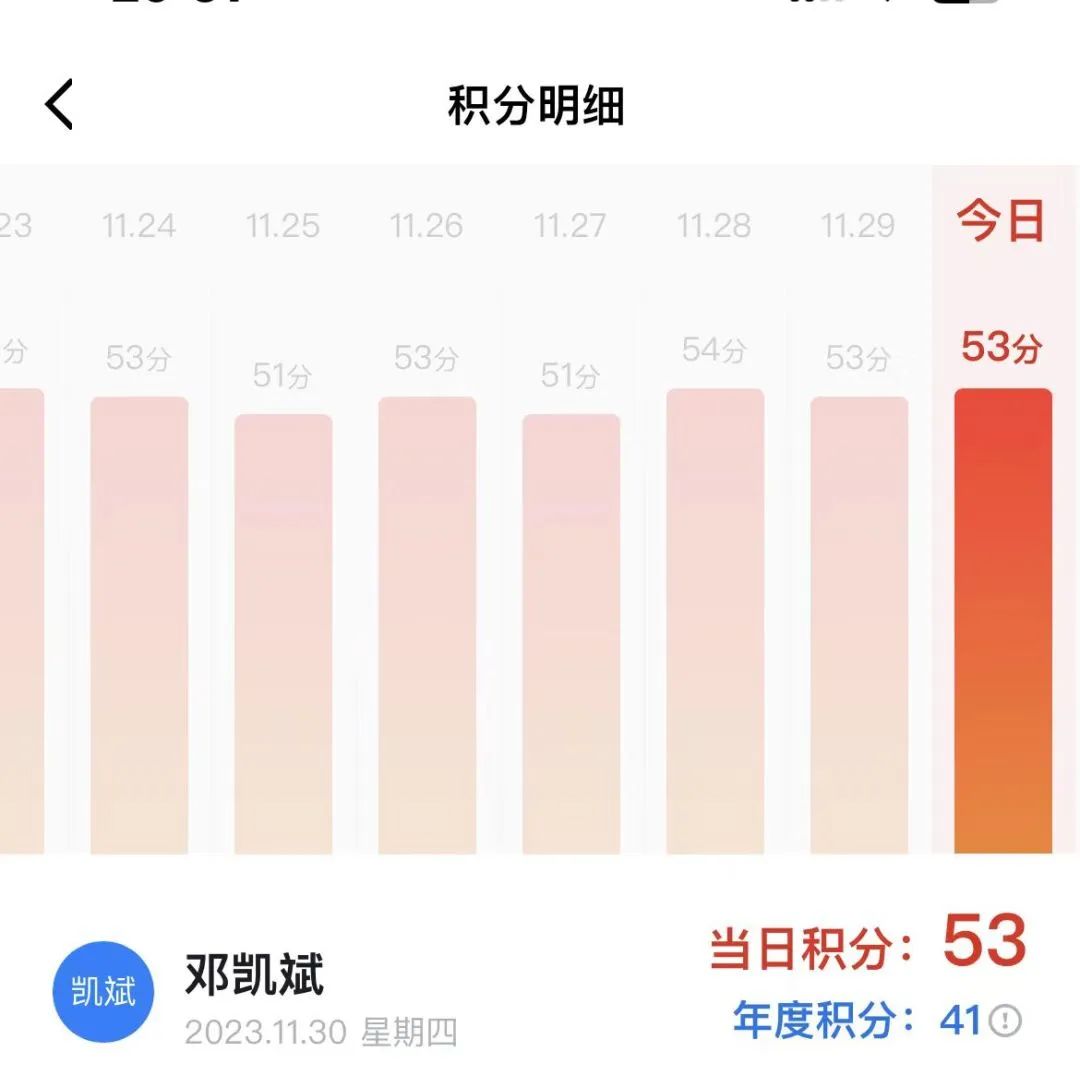This screenshot has width=1080, height=1080.
Task: Open info icon next to 年度积分
Action: [x=1005, y=1021]
